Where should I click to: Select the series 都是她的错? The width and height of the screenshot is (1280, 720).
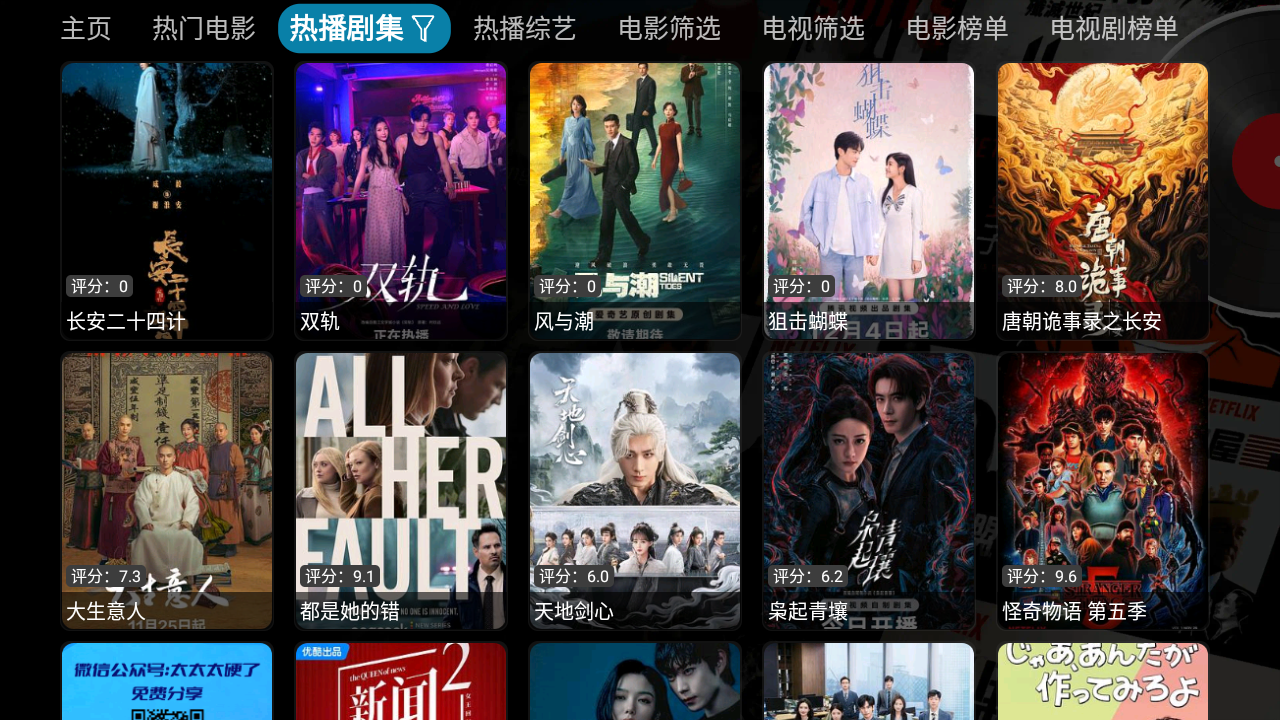click(x=401, y=491)
